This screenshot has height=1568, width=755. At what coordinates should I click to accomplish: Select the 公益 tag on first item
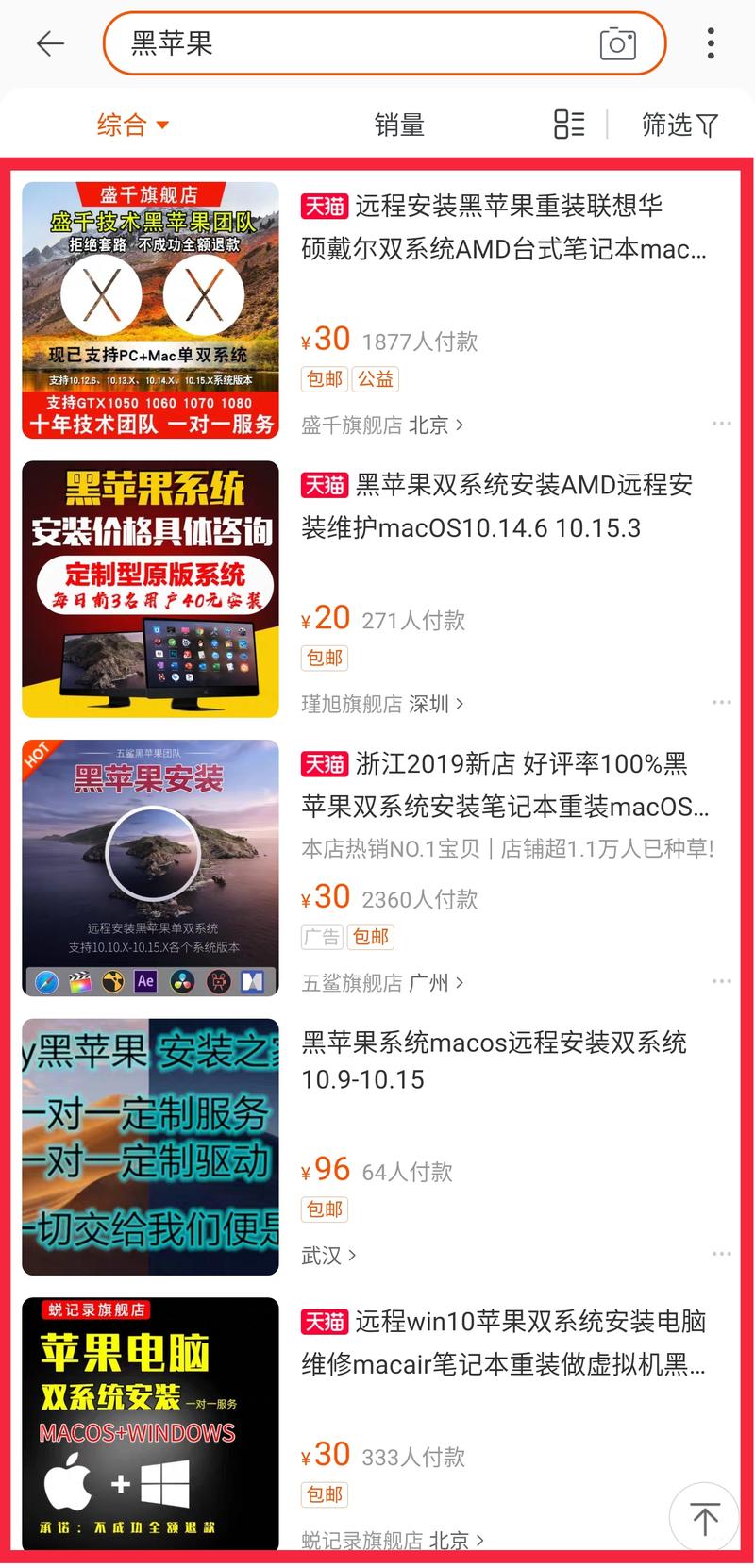[x=376, y=378]
